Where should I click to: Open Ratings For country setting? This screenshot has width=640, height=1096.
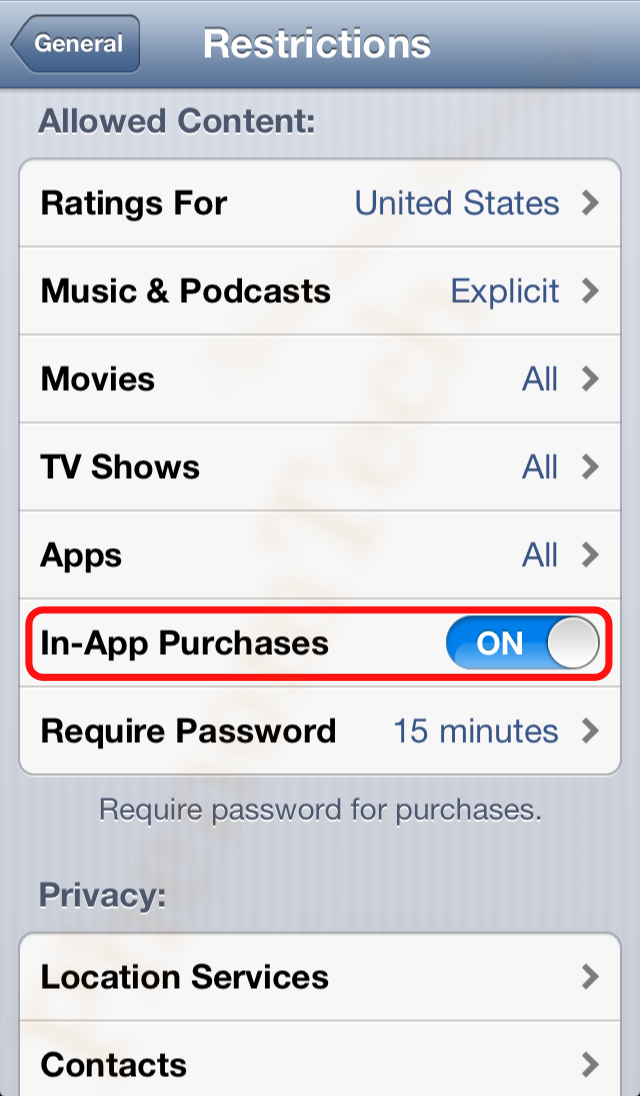tap(320, 203)
